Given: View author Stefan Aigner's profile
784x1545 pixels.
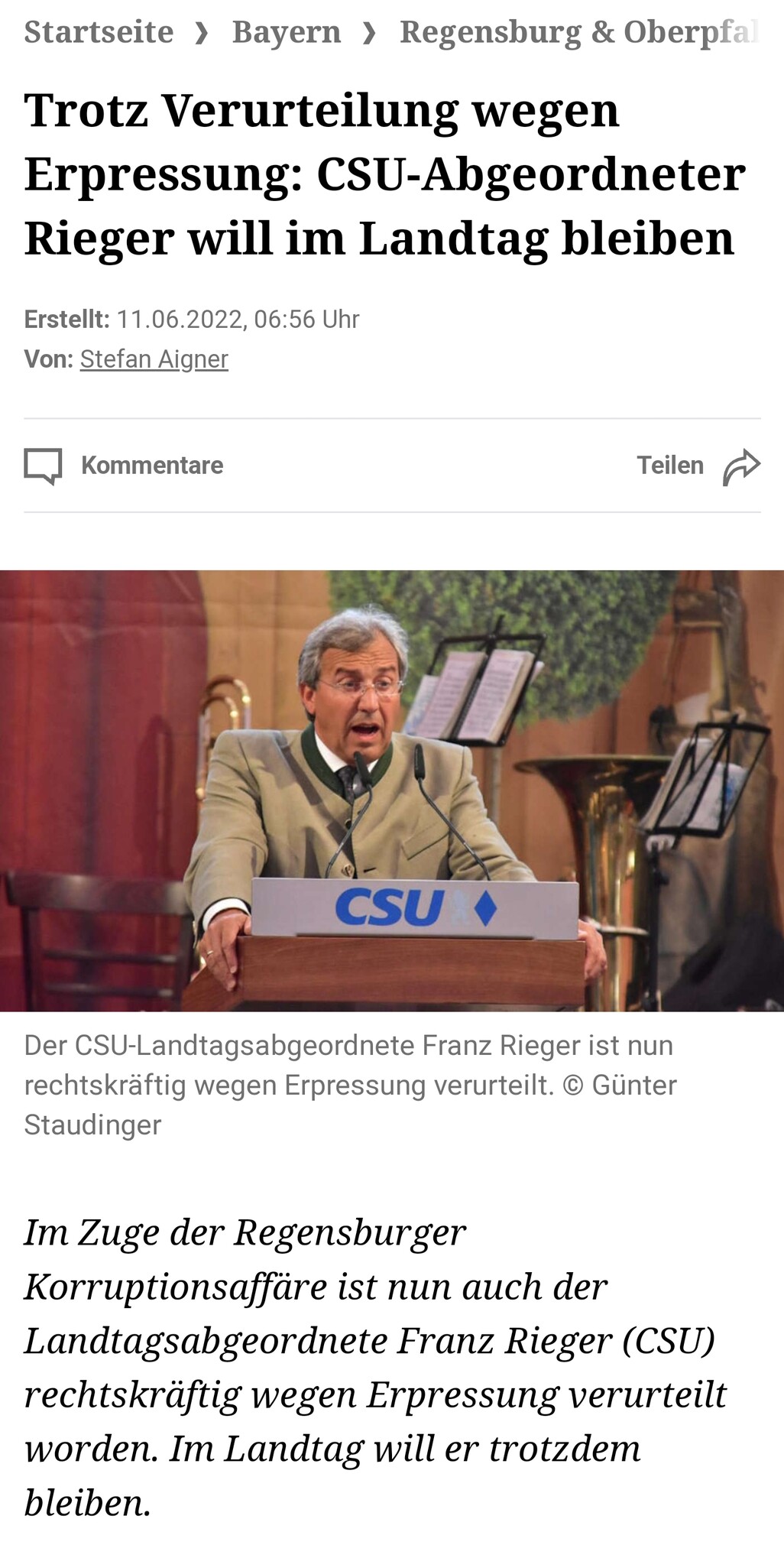Looking at the screenshot, I should pyautogui.click(x=154, y=359).
